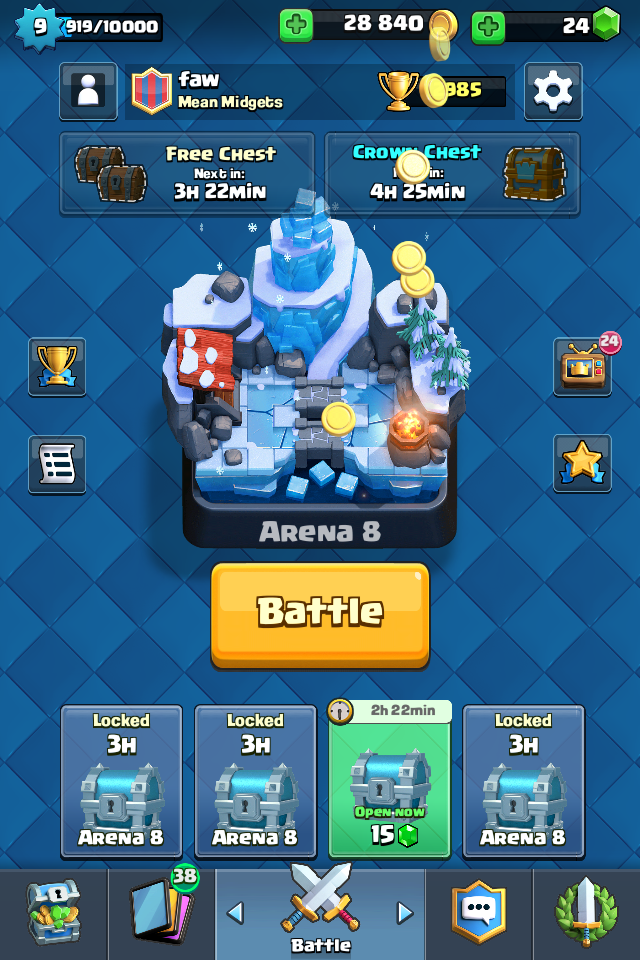Add more gold with the plus button

pyautogui.click(x=296, y=25)
